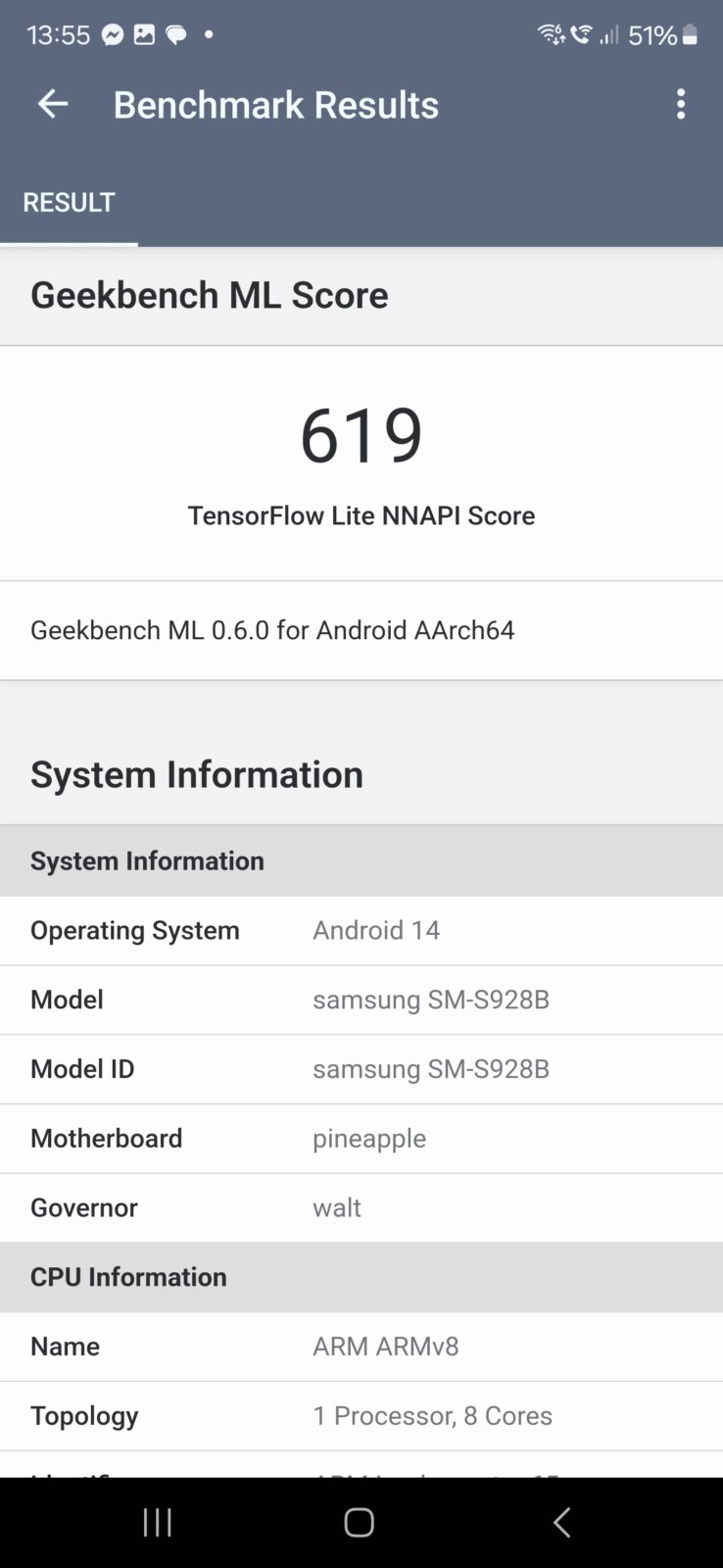Open recent apps from navigation bar

click(x=158, y=1522)
